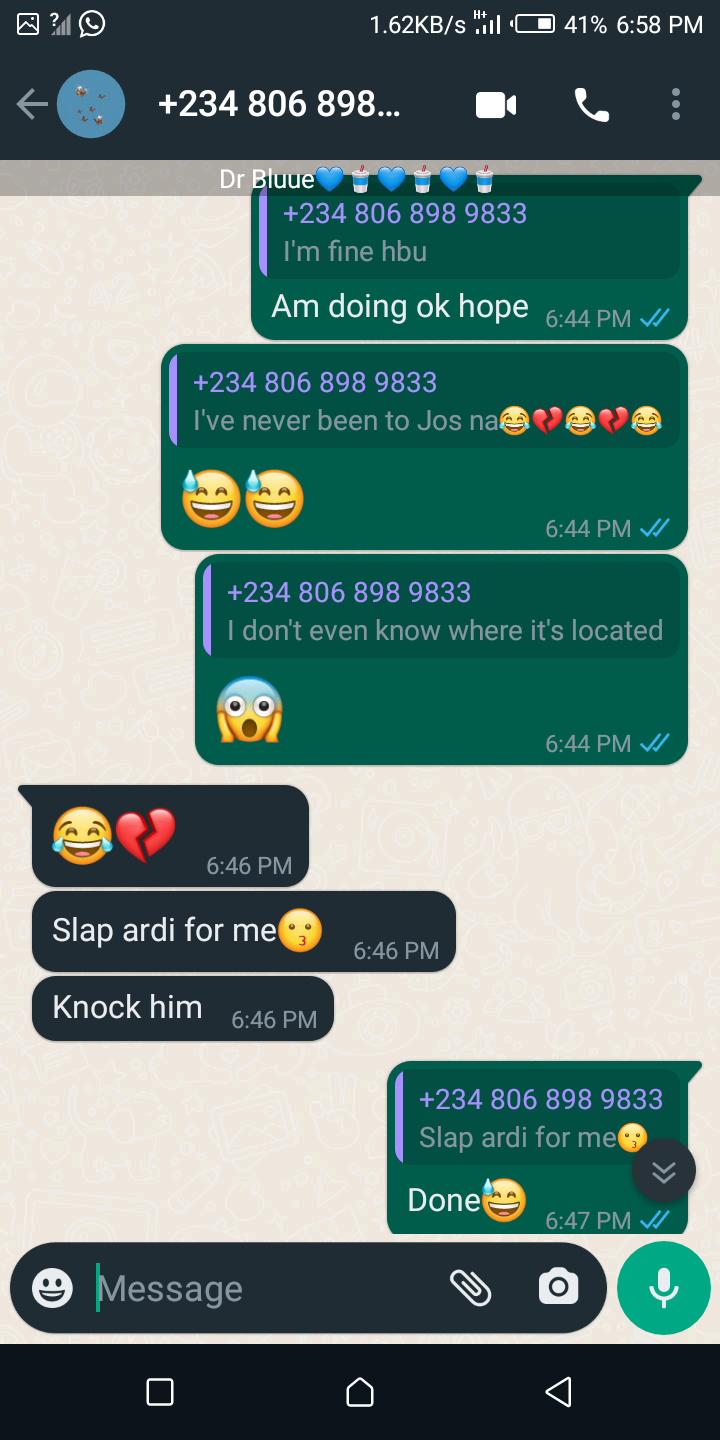This screenshot has width=720, height=1440.
Task: Open the contact's profile picture
Action: [91, 104]
